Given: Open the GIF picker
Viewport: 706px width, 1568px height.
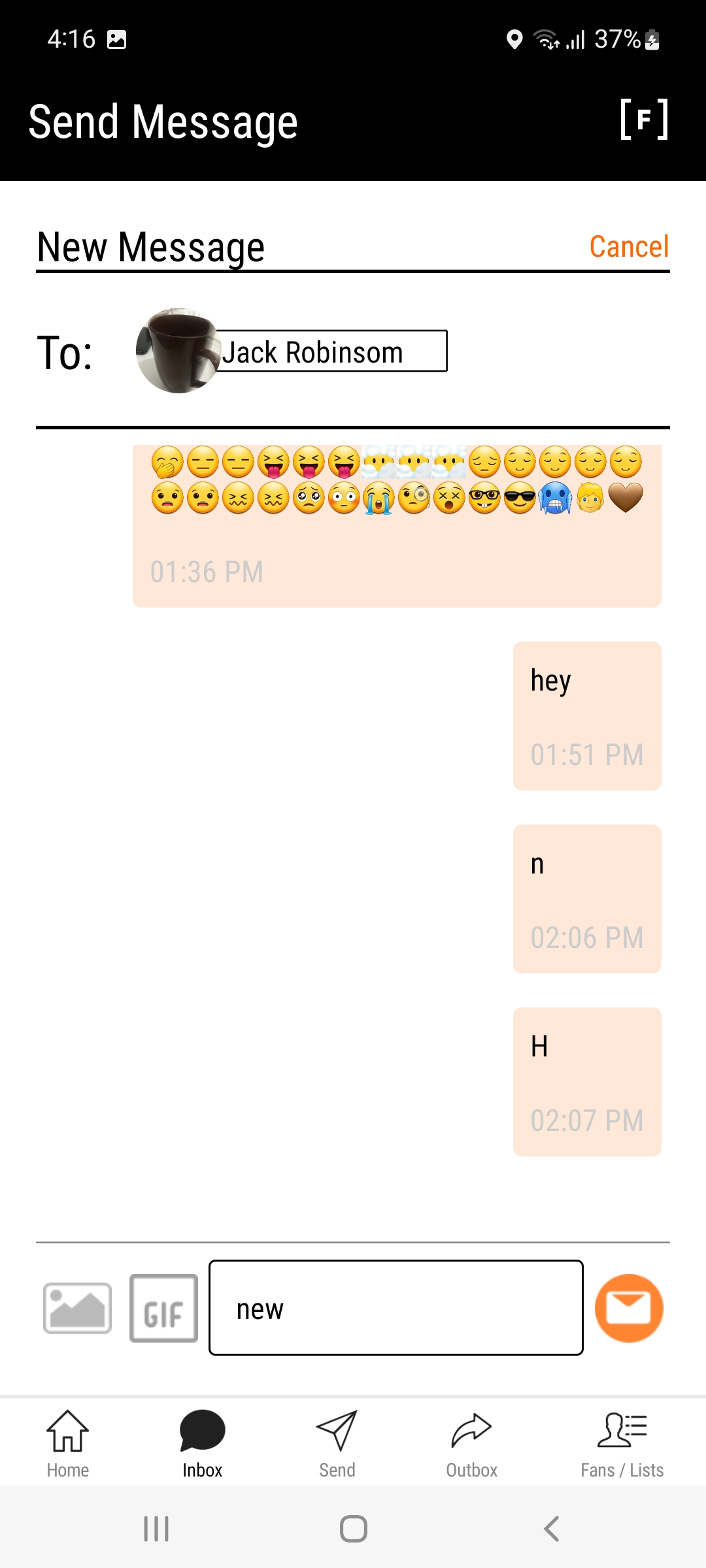Looking at the screenshot, I should click(163, 1308).
